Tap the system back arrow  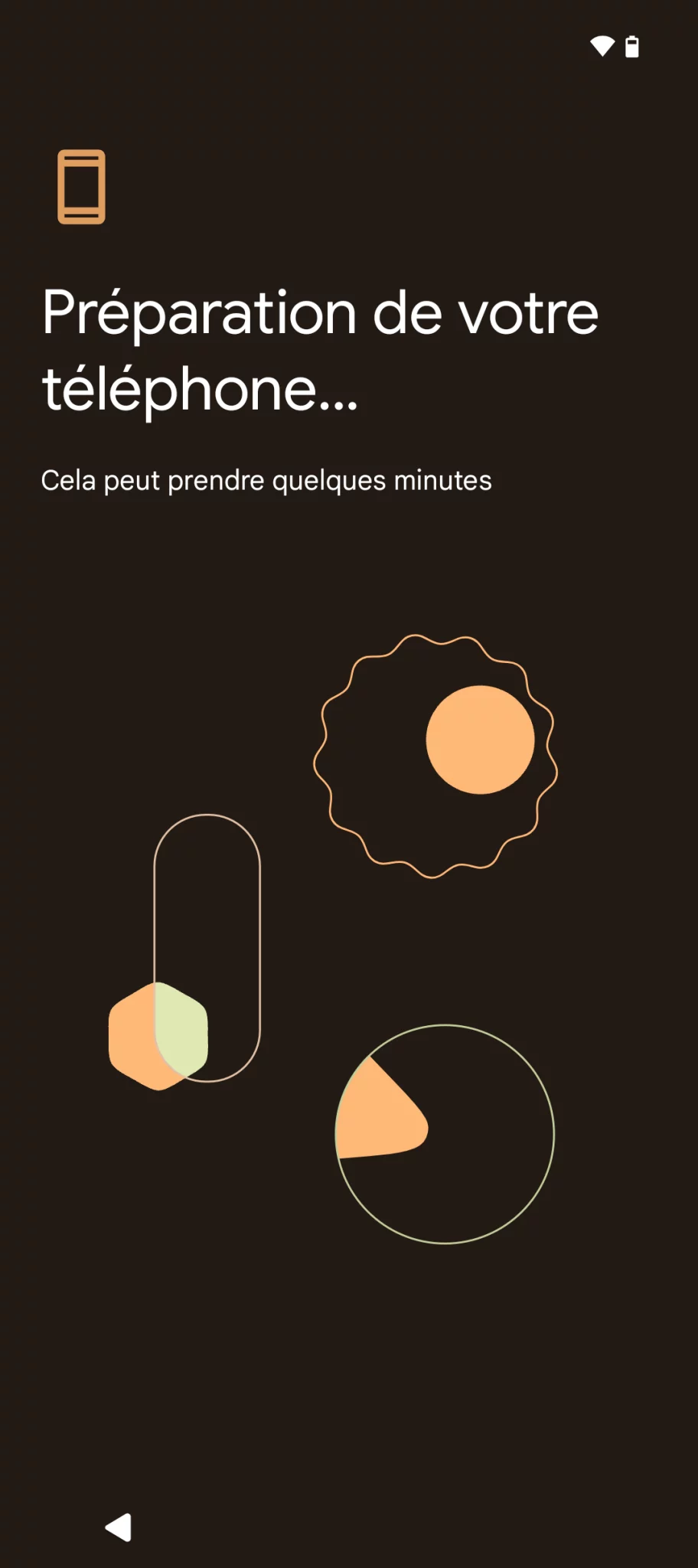(x=119, y=1527)
